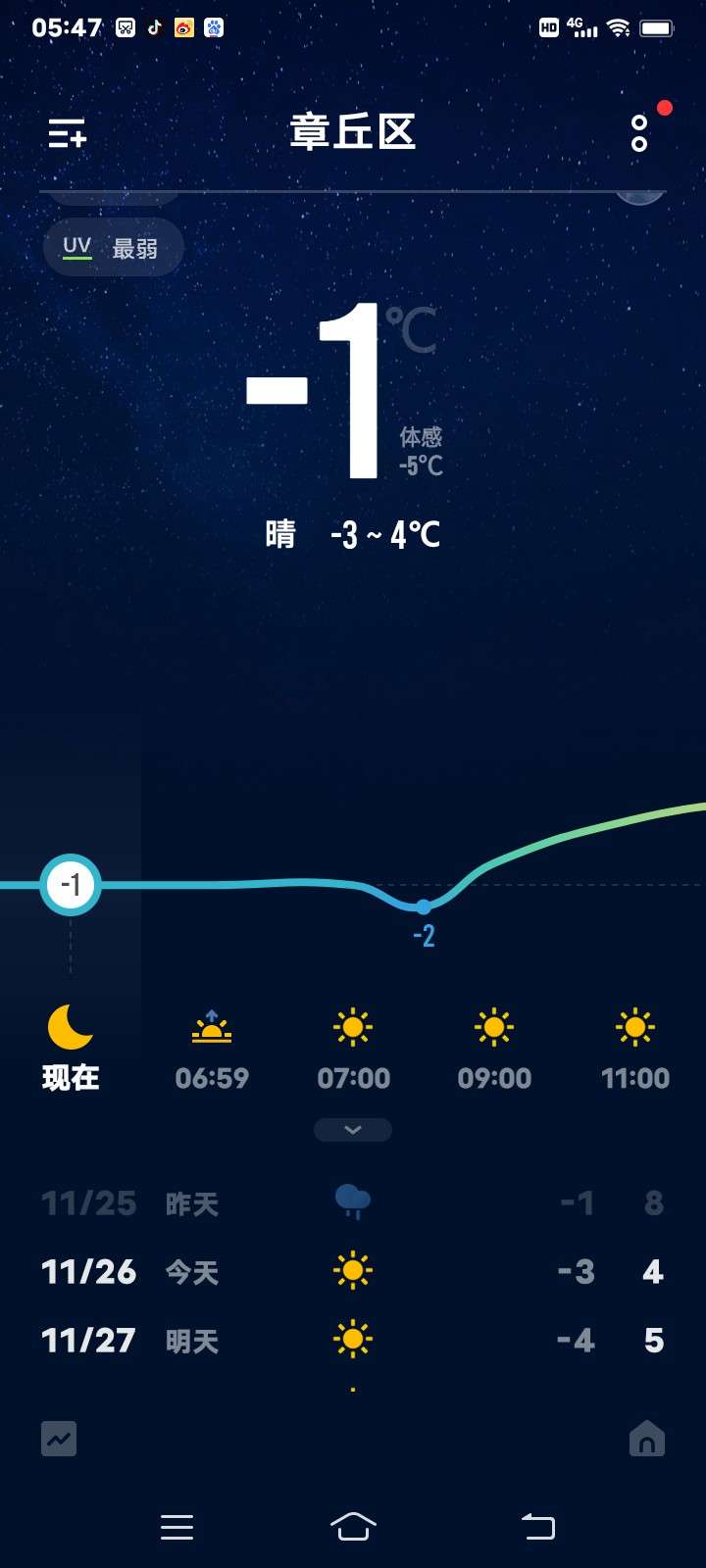The height and width of the screenshot is (1568, 706).
Task: Expand the hourly forecast chevron
Action: pos(353,1130)
